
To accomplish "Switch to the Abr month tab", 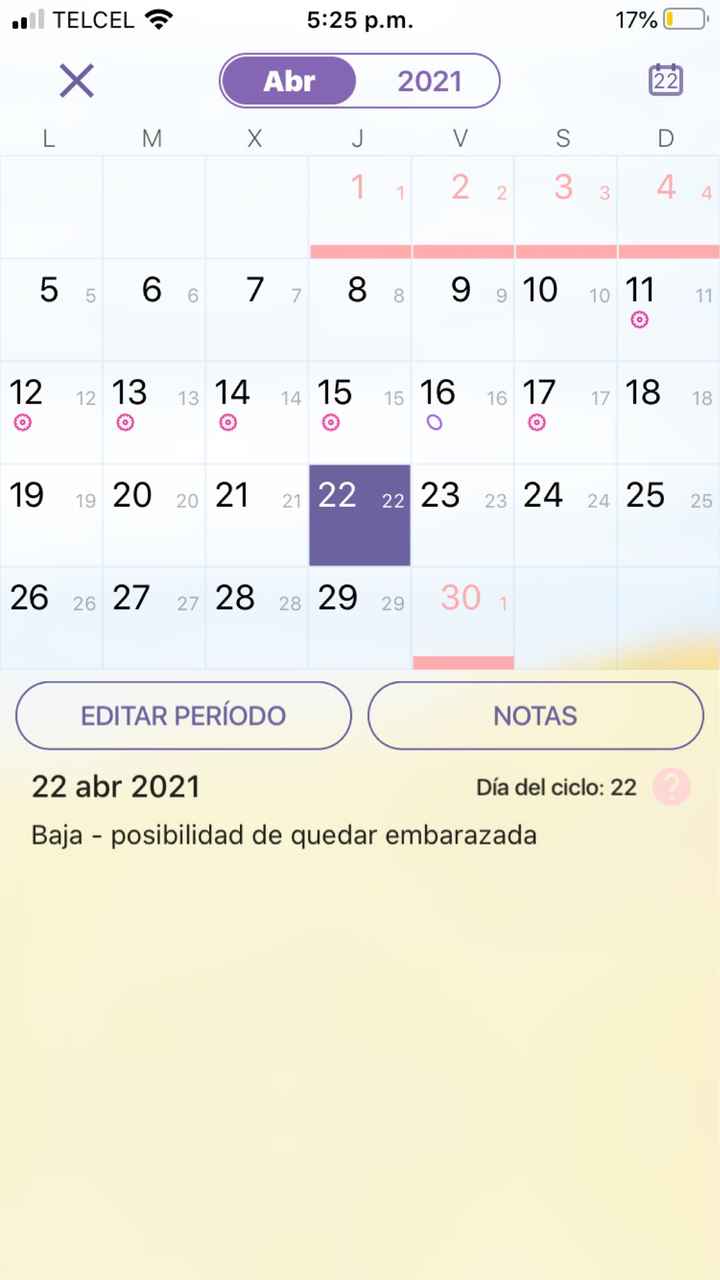I will pyautogui.click(x=289, y=81).
